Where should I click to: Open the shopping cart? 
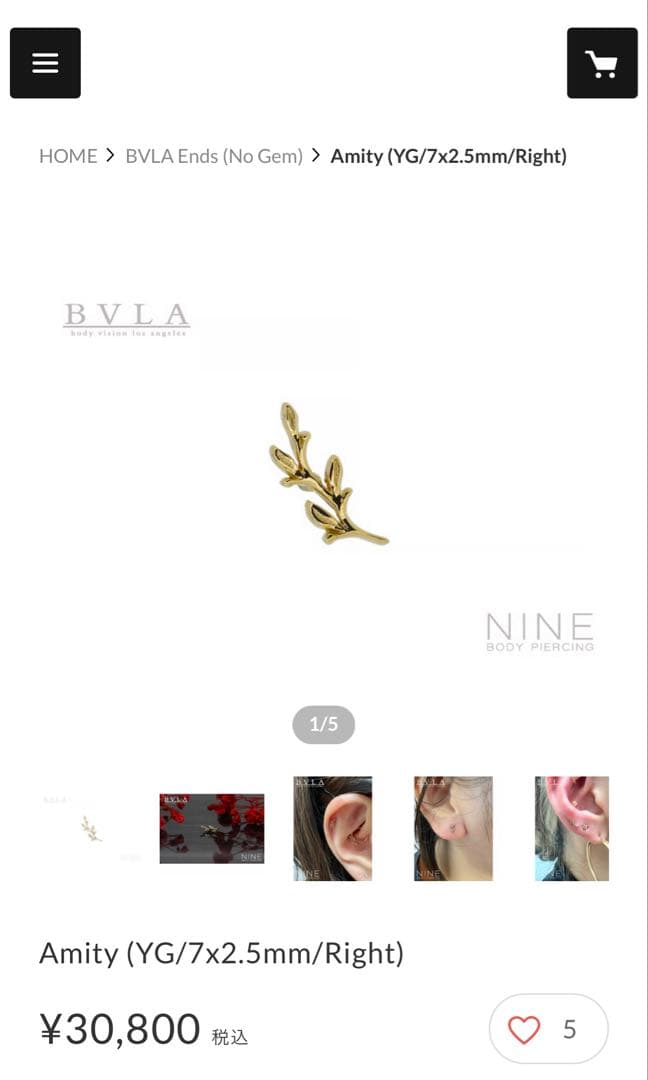[601, 63]
